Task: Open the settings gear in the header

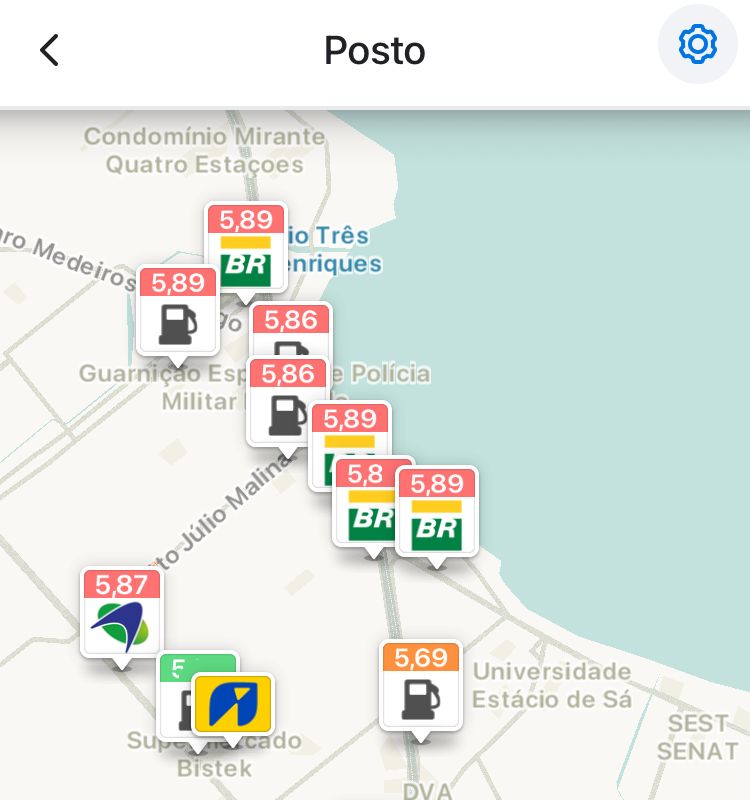Action: coord(700,44)
